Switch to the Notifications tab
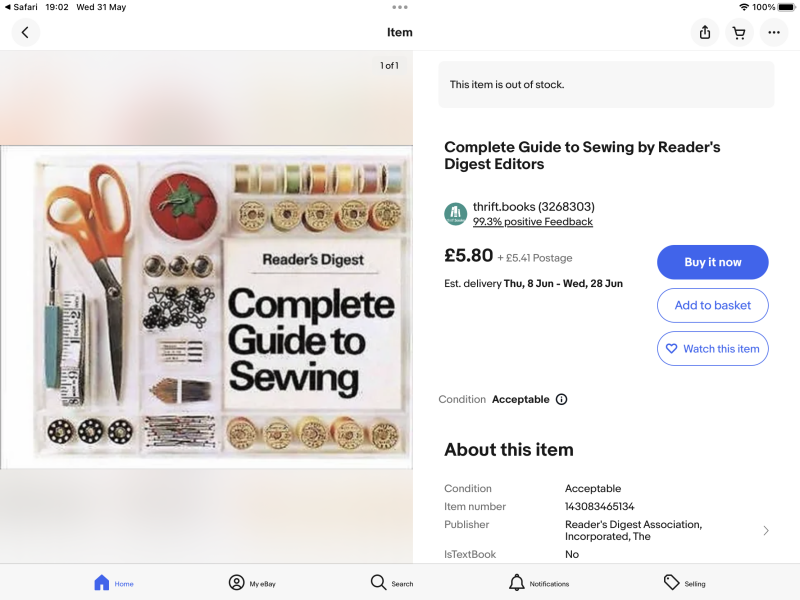The image size is (800, 600). pyautogui.click(x=538, y=582)
